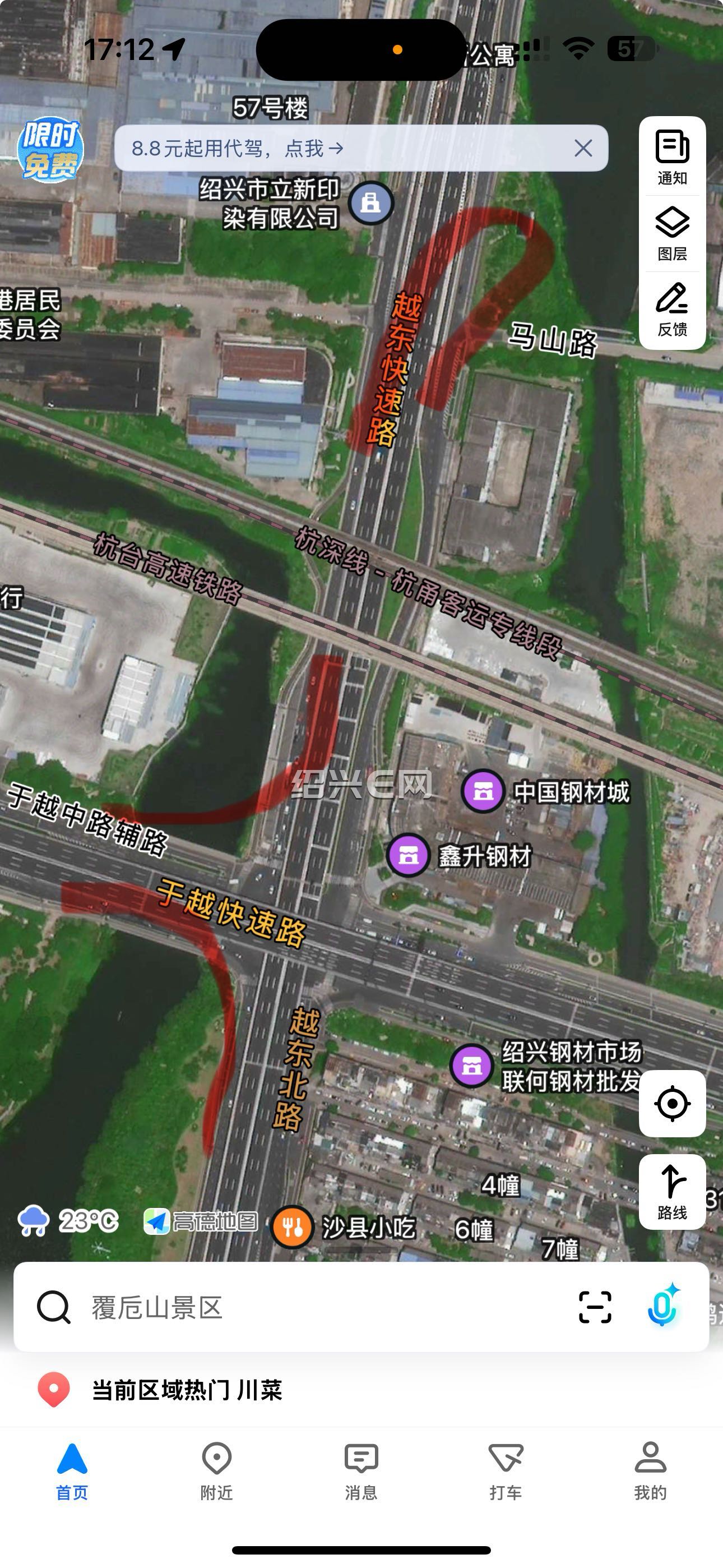
Task: Dismiss the 8.8元起用代驾 banner
Action: pos(583,148)
